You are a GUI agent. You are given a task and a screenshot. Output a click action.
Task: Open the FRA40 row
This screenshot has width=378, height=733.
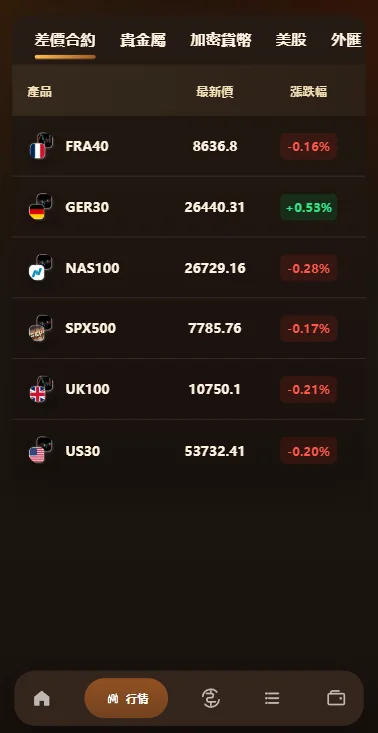pyautogui.click(x=189, y=146)
